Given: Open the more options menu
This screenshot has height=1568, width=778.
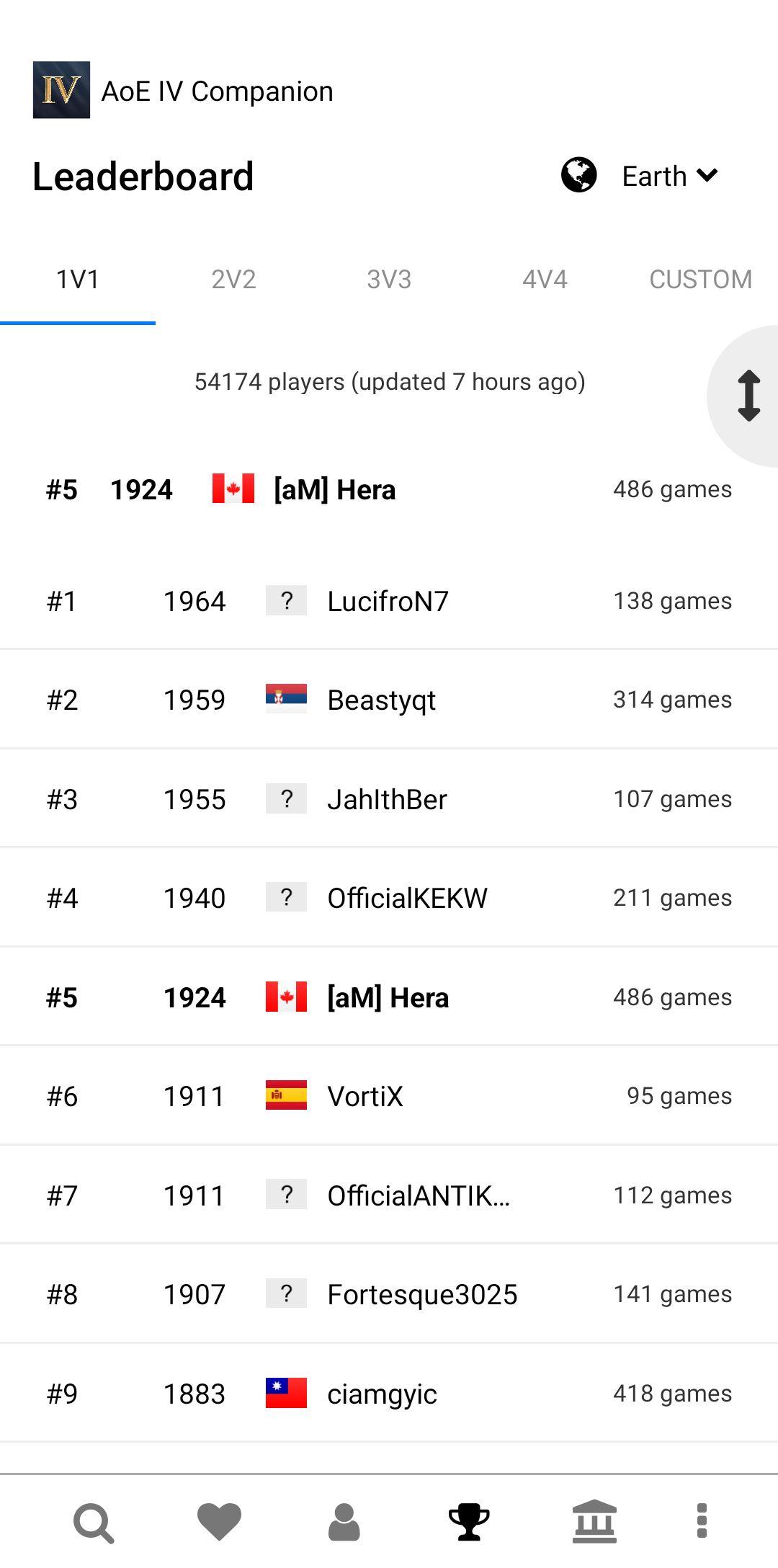Looking at the screenshot, I should point(702,1521).
